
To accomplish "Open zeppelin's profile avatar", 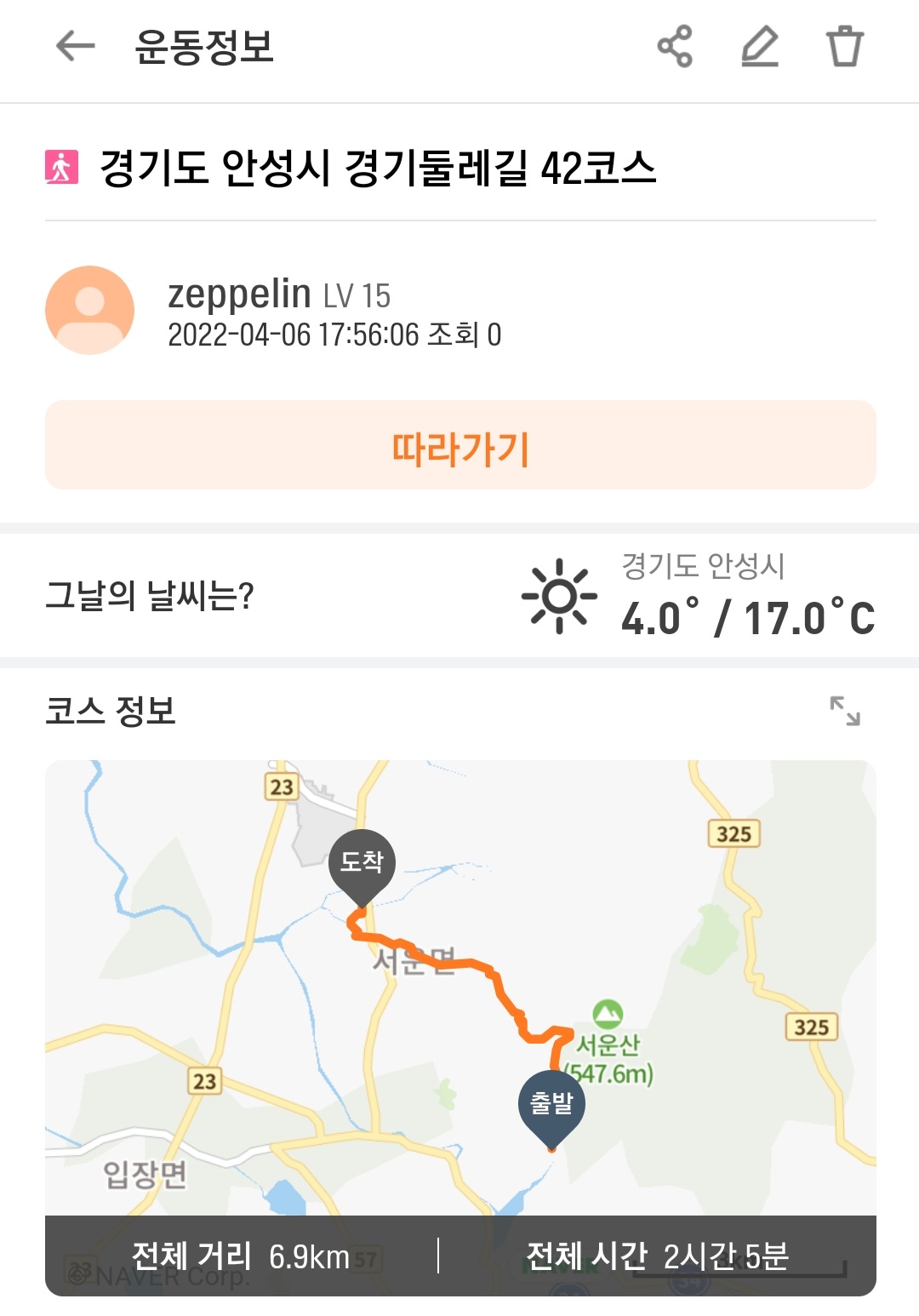I will click(89, 310).
